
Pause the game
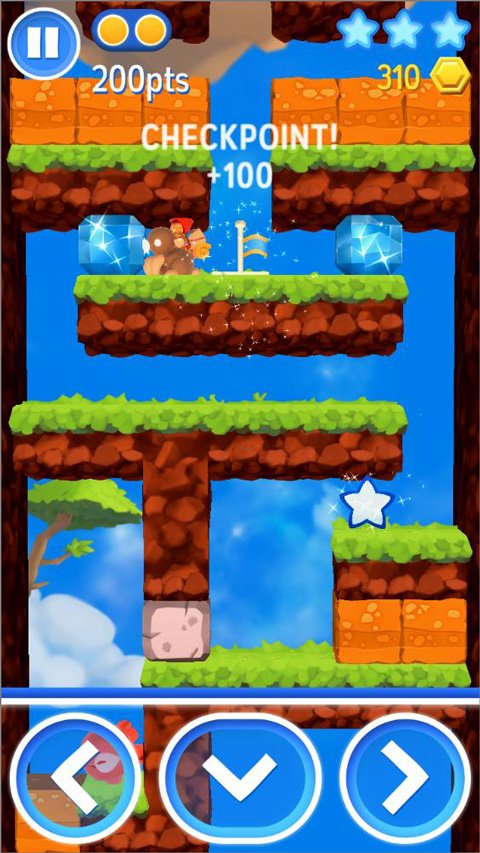tap(44, 45)
